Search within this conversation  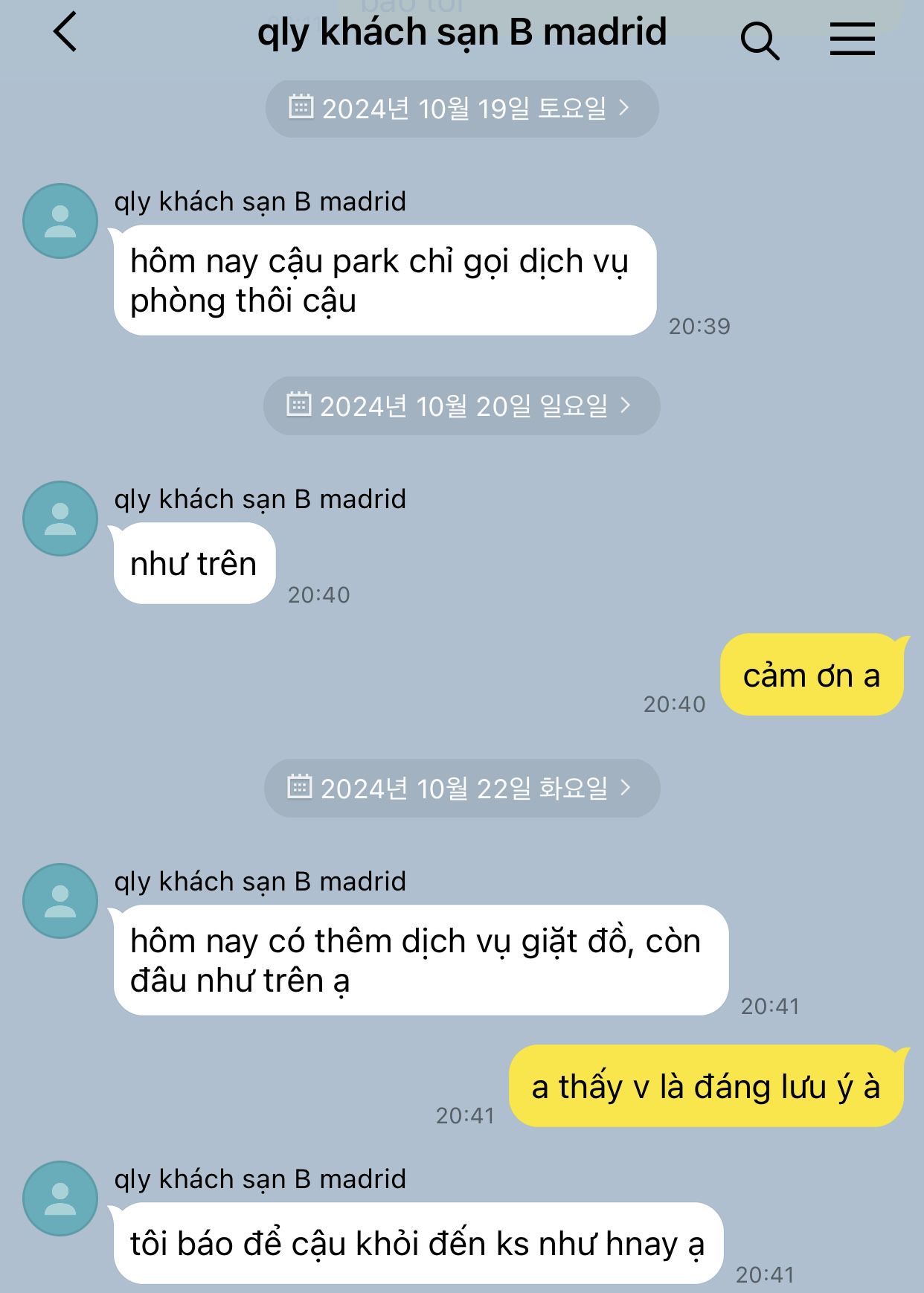click(x=759, y=39)
